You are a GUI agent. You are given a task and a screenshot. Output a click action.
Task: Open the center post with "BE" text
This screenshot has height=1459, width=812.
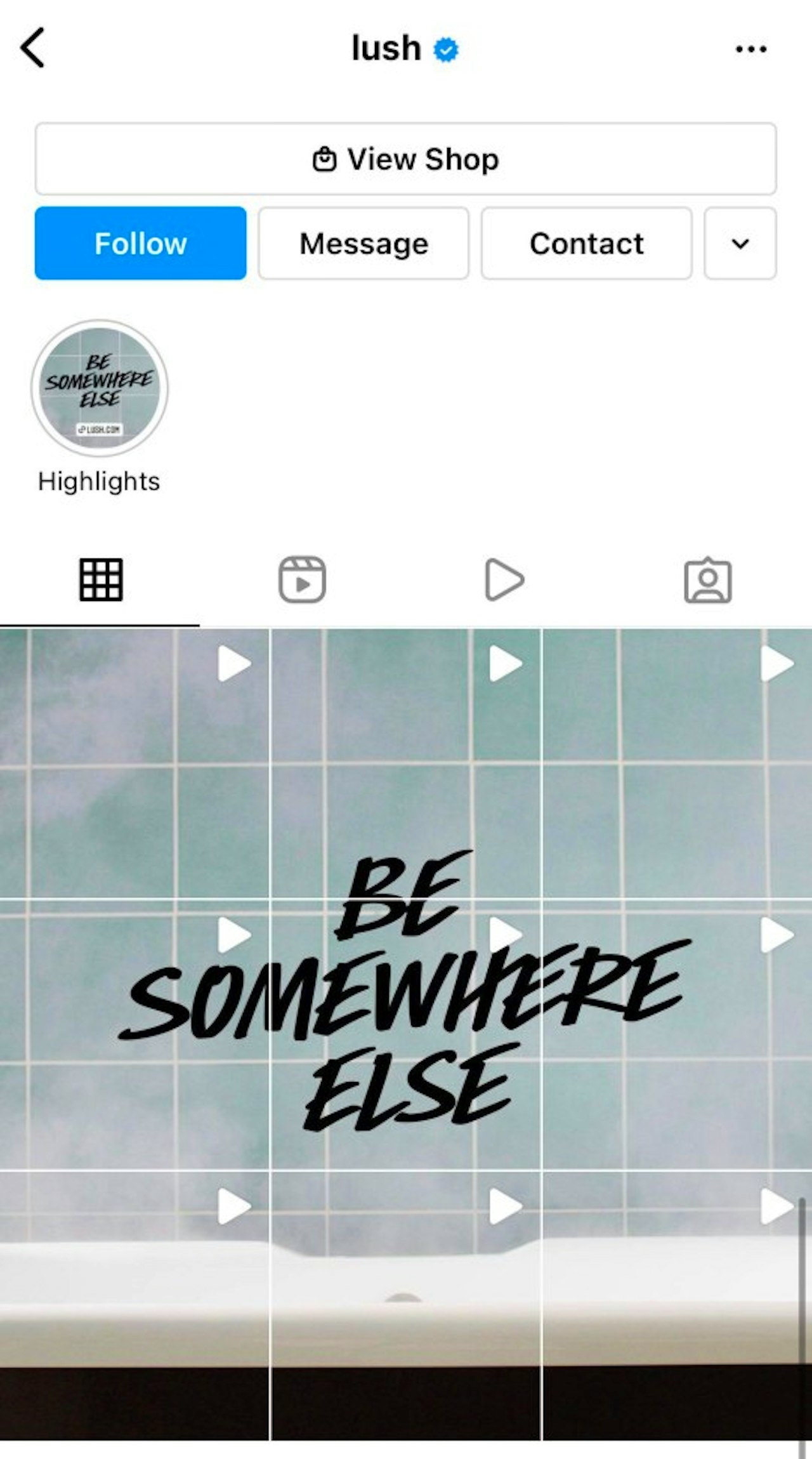point(406,1034)
